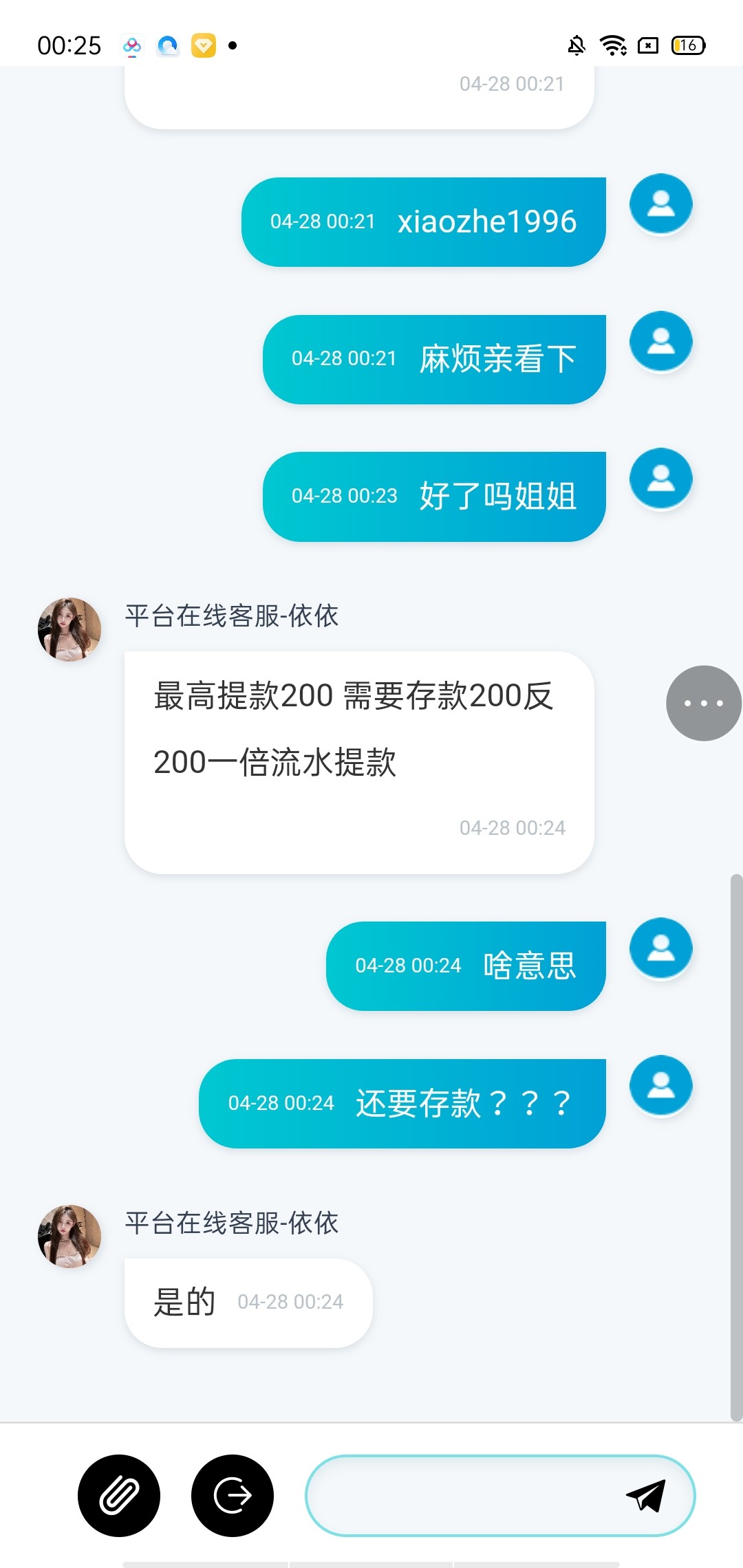Tap the exit chat arrow button

tap(233, 1495)
